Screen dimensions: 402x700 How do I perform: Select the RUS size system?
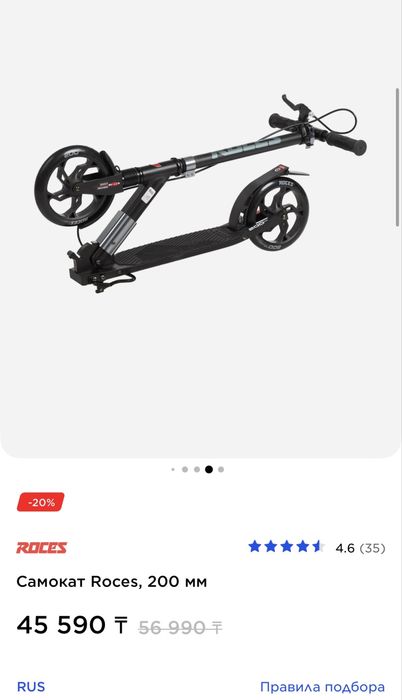pyautogui.click(x=31, y=687)
